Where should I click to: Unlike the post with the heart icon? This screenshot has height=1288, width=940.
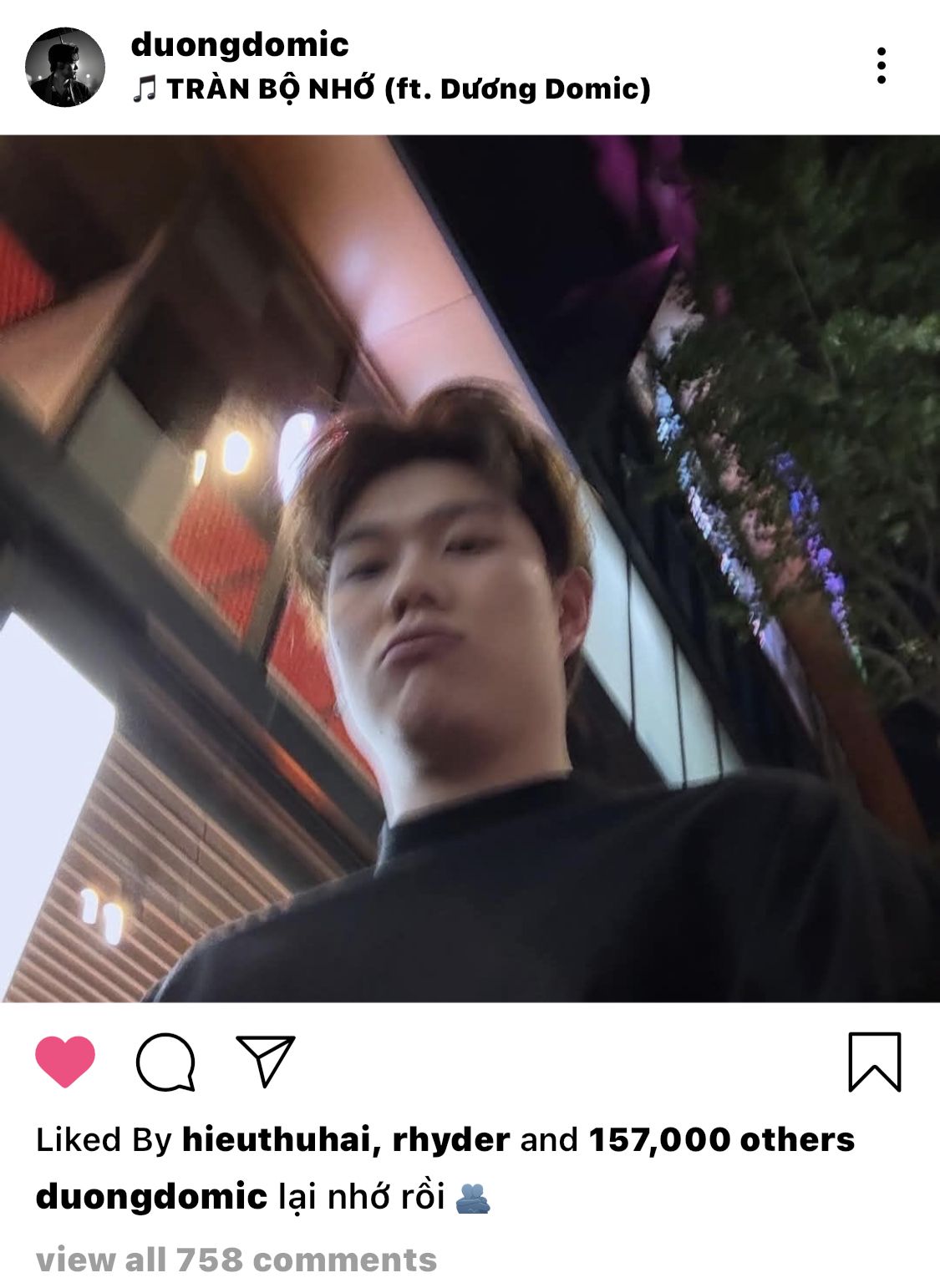tap(65, 1061)
